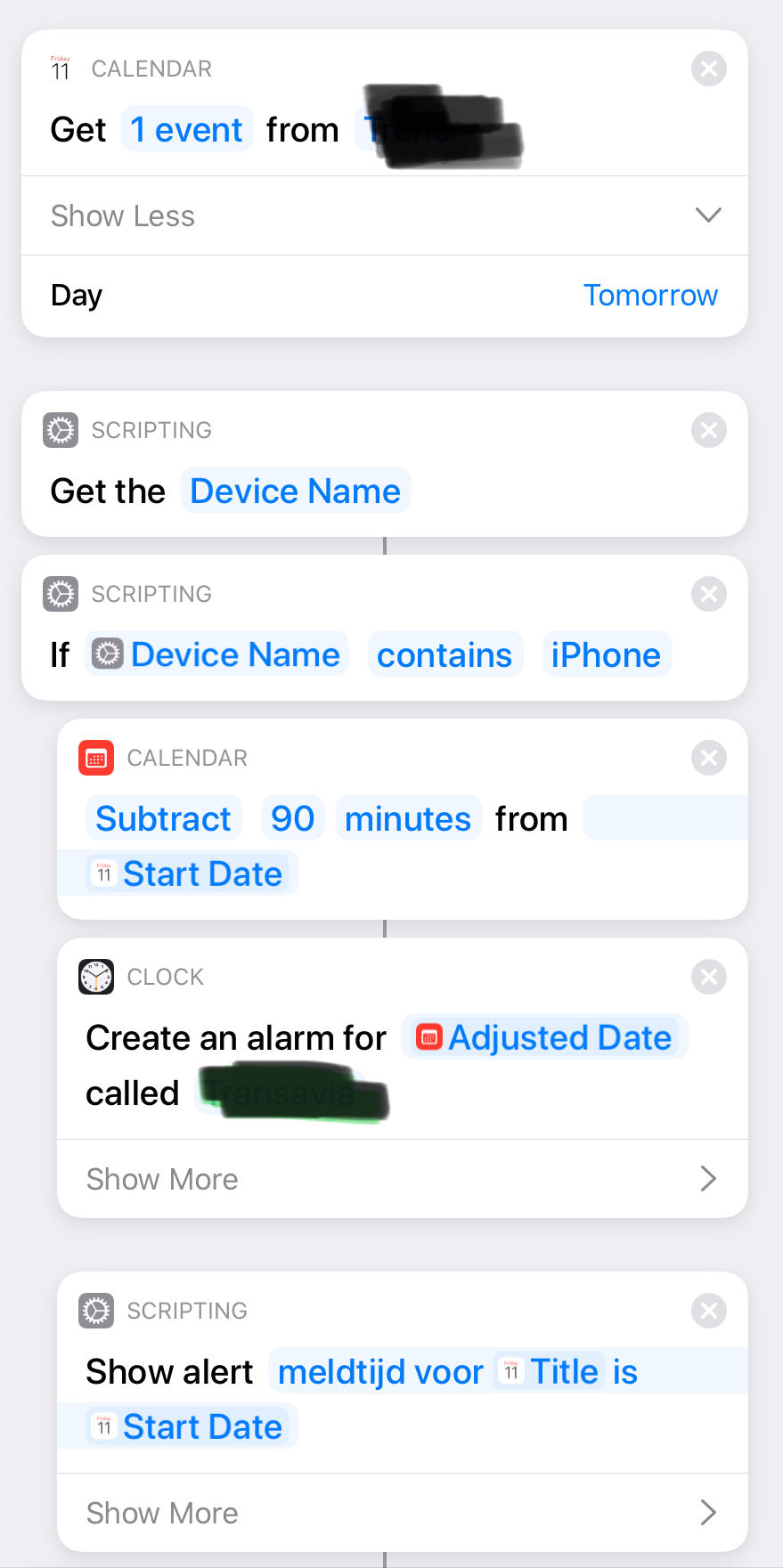This screenshot has width=783, height=1568.
Task: Edit the alert text 'meldtijd voor'
Action: (380, 1372)
